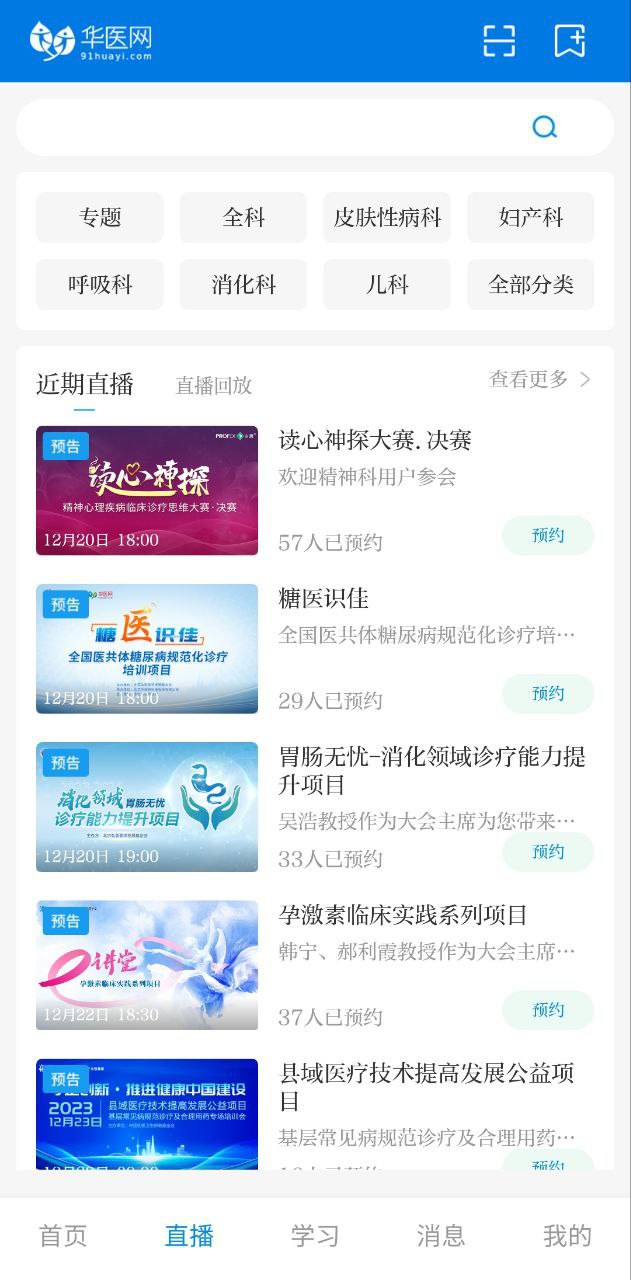
Task: Go to the 首页 tab
Action: (x=63, y=1236)
